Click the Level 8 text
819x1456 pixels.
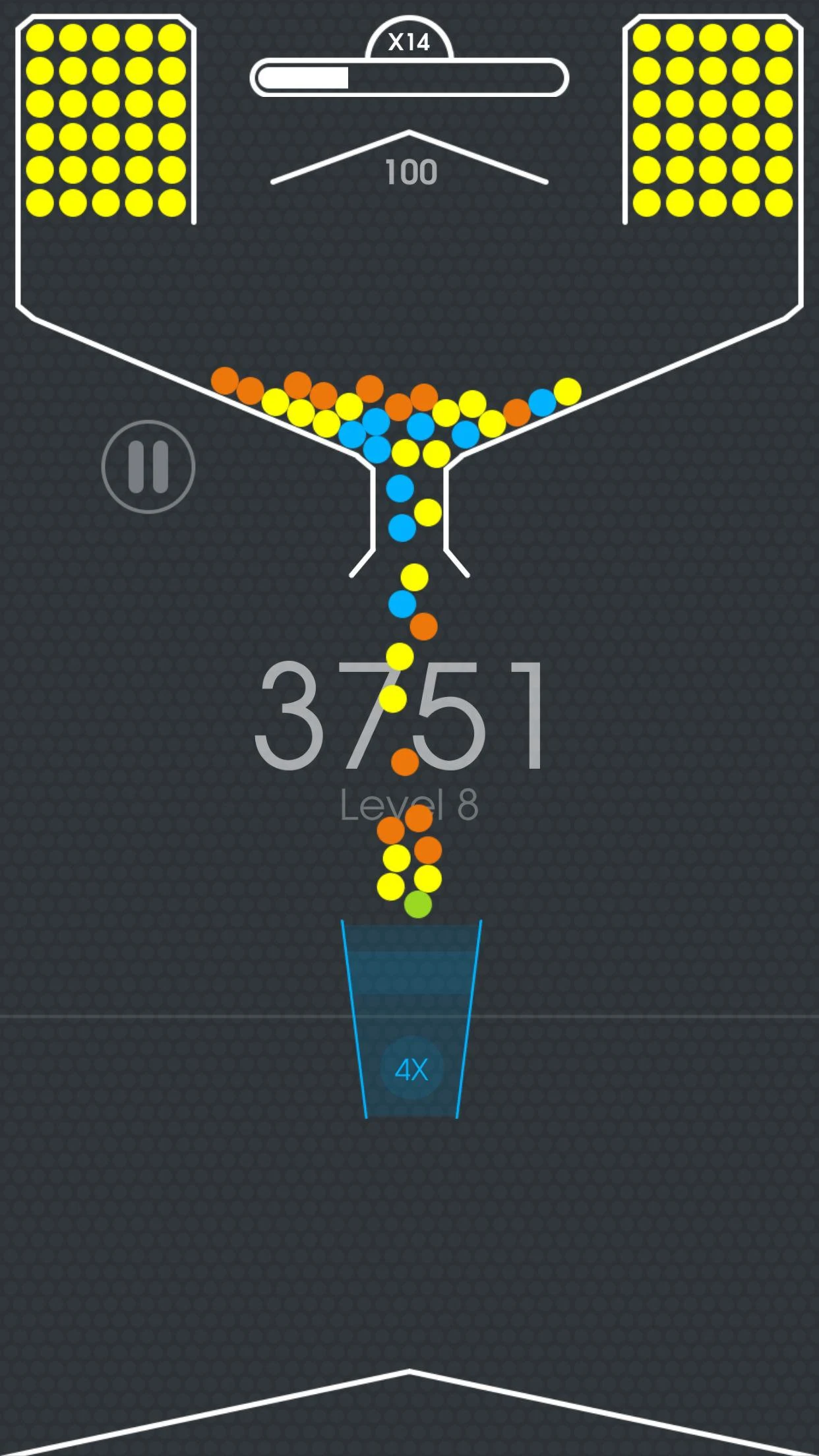410,804
